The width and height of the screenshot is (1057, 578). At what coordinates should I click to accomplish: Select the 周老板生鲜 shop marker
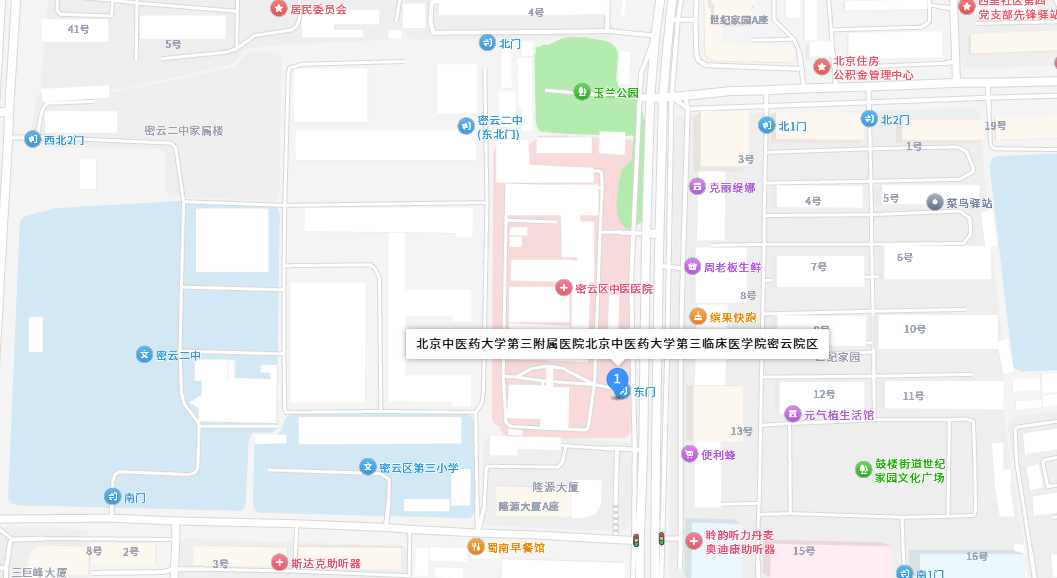[692, 266]
